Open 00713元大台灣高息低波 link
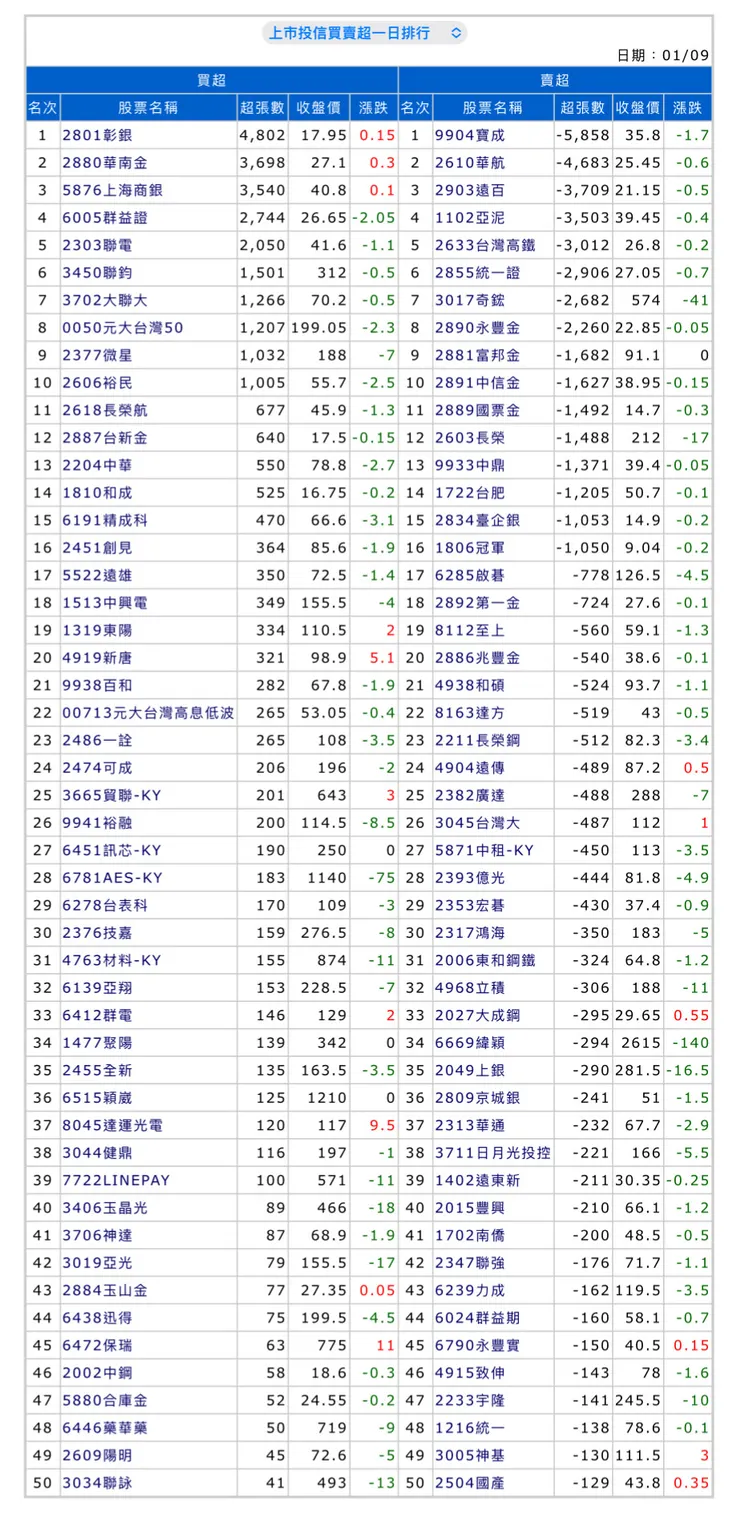The height and width of the screenshot is (1516, 740). click(x=148, y=713)
